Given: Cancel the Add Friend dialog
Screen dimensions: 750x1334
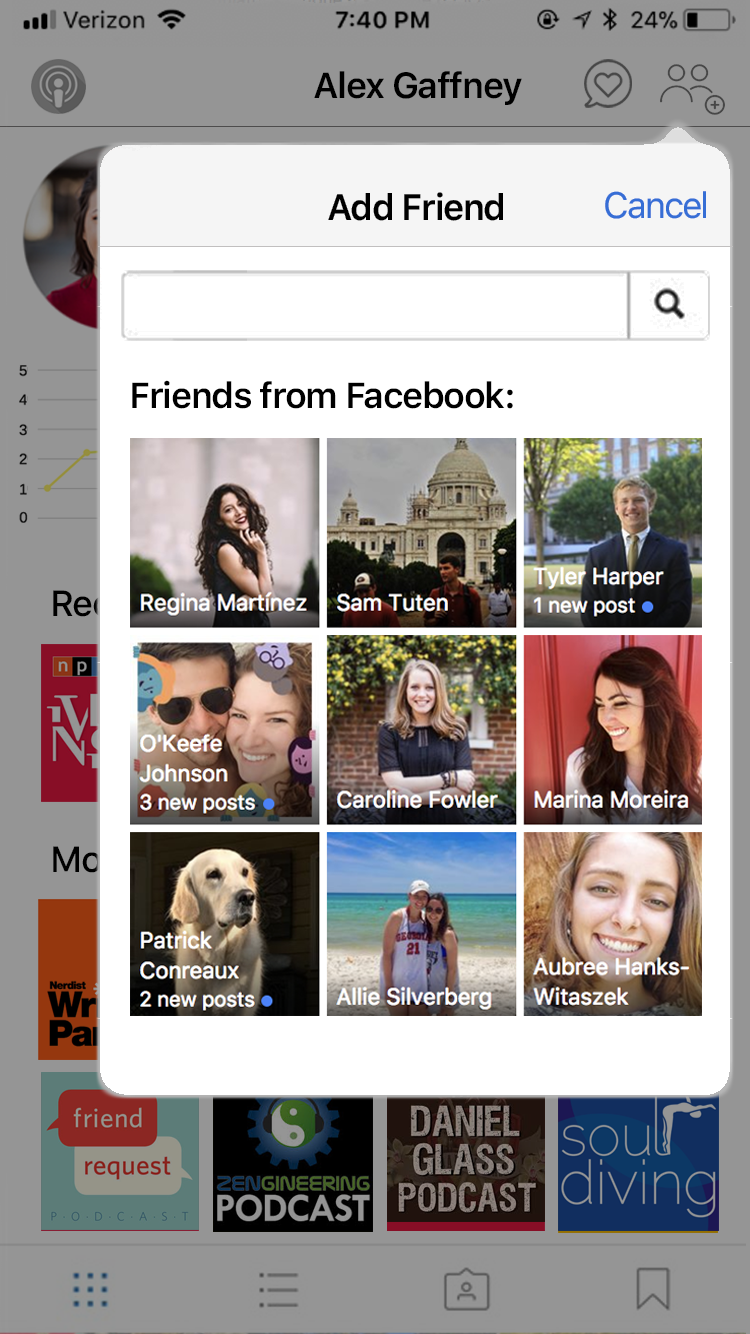Looking at the screenshot, I should [x=655, y=206].
